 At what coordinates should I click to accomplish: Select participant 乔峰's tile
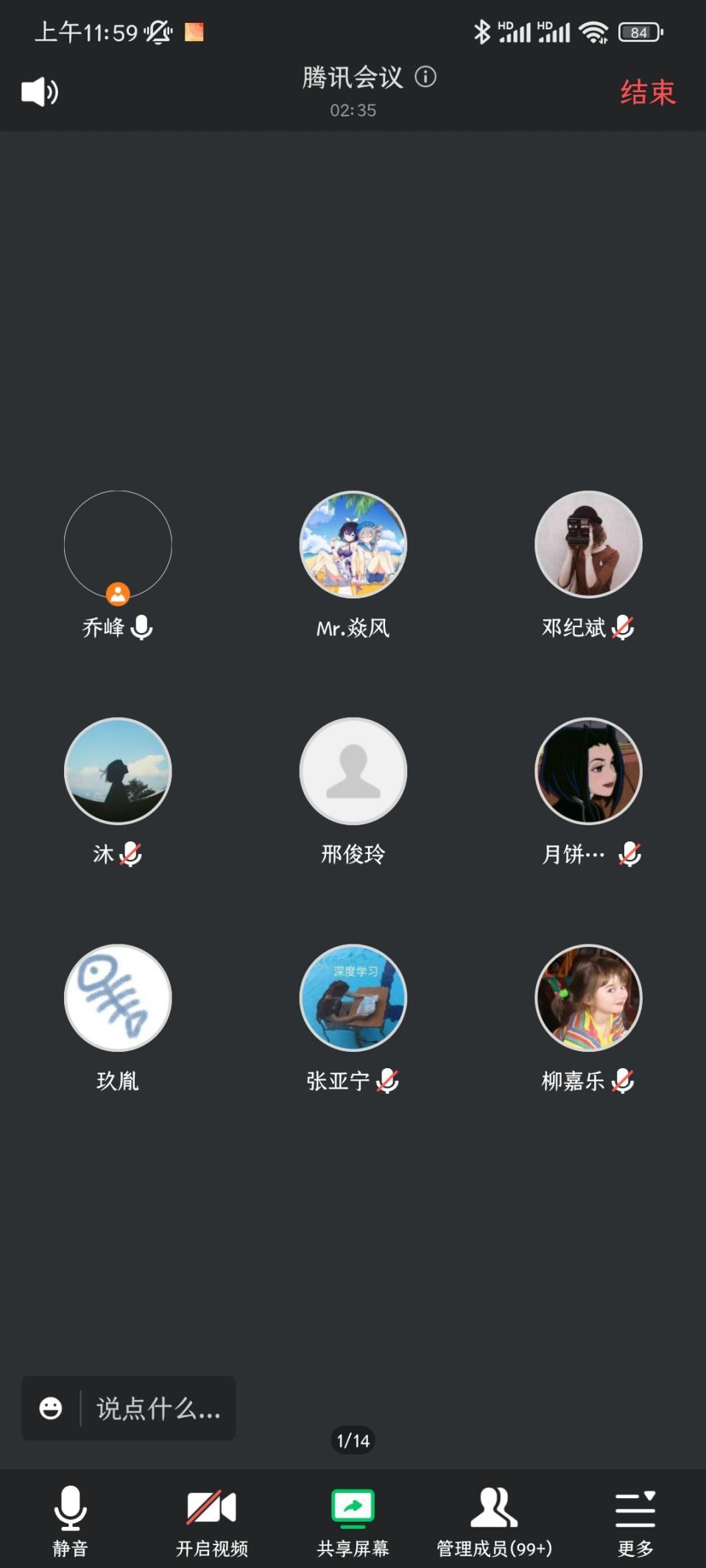tap(118, 545)
